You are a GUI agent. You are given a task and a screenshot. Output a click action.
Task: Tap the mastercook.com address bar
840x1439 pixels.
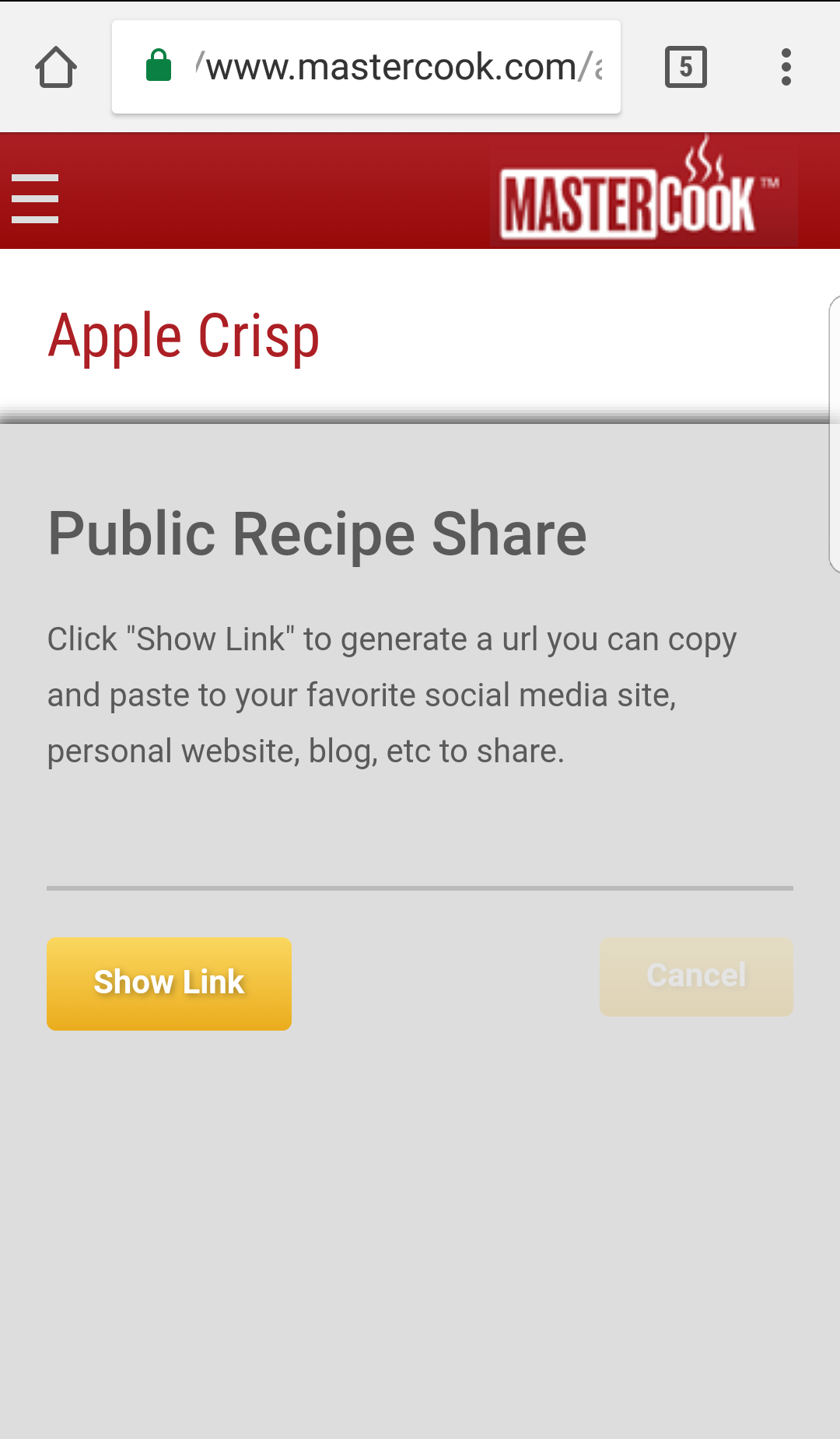(366, 67)
